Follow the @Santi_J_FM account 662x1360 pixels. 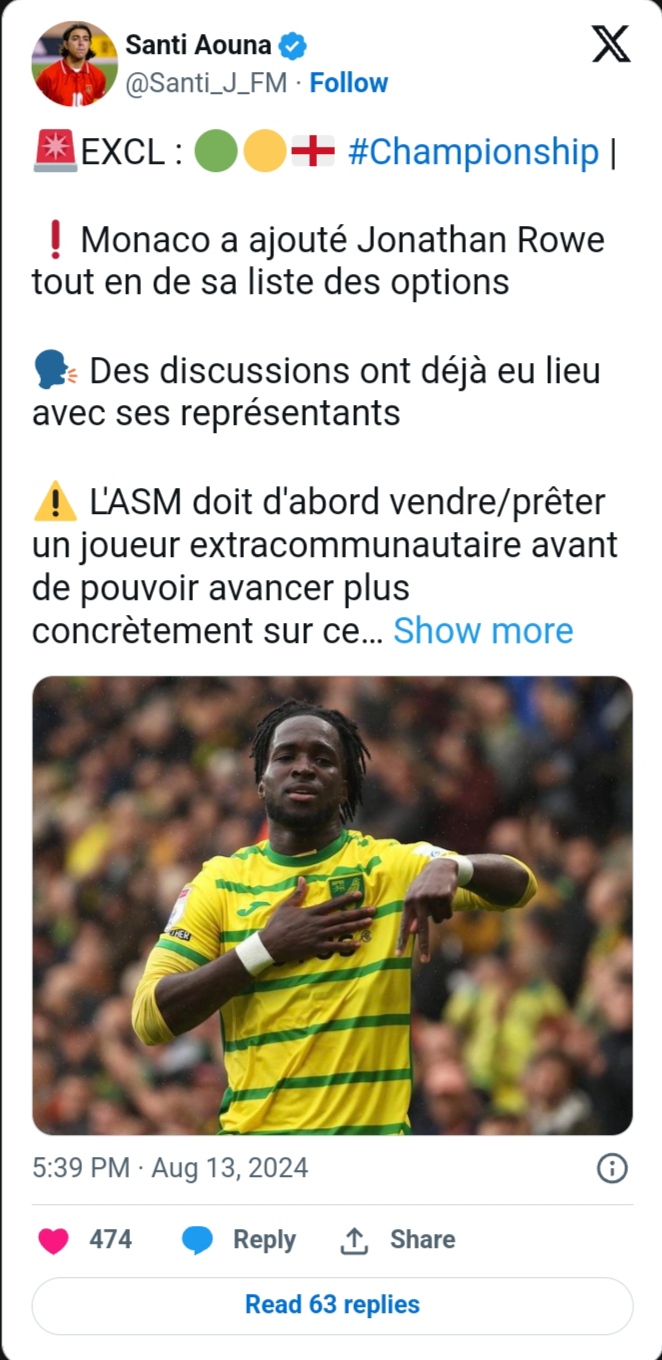(x=348, y=83)
